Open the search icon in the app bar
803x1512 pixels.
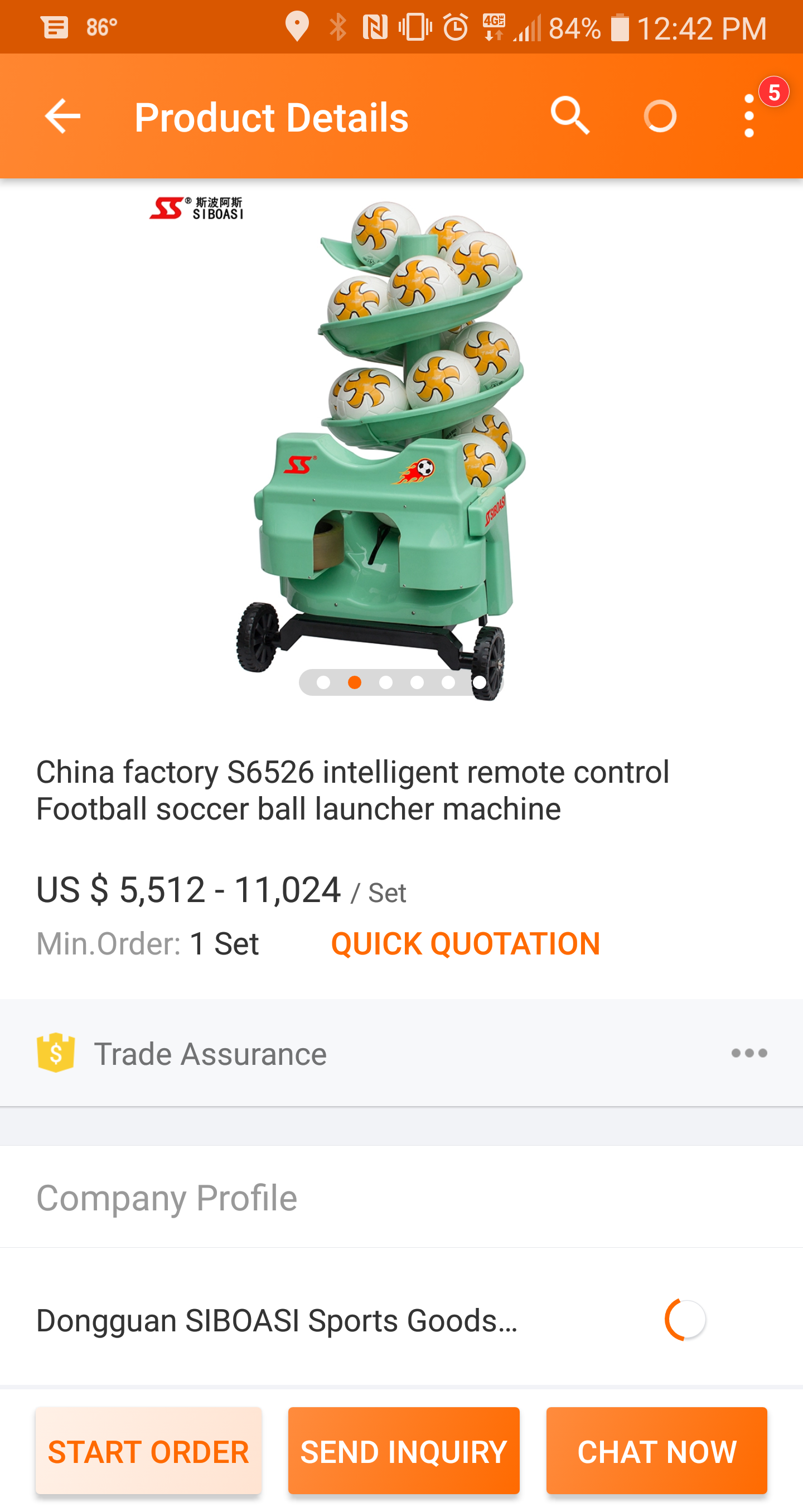[x=569, y=115]
